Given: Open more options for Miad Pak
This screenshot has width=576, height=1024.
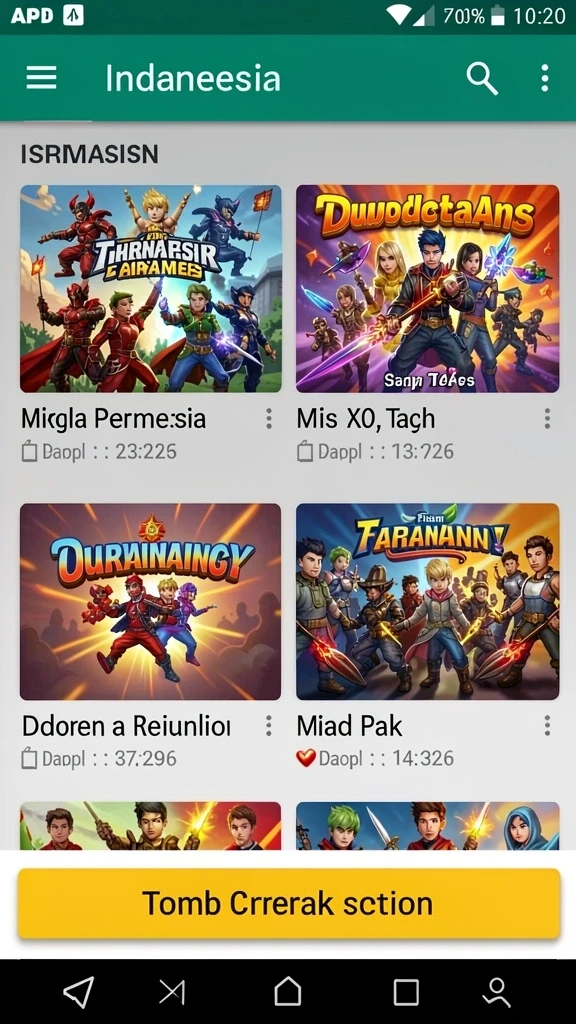Looking at the screenshot, I should (547, 725).
